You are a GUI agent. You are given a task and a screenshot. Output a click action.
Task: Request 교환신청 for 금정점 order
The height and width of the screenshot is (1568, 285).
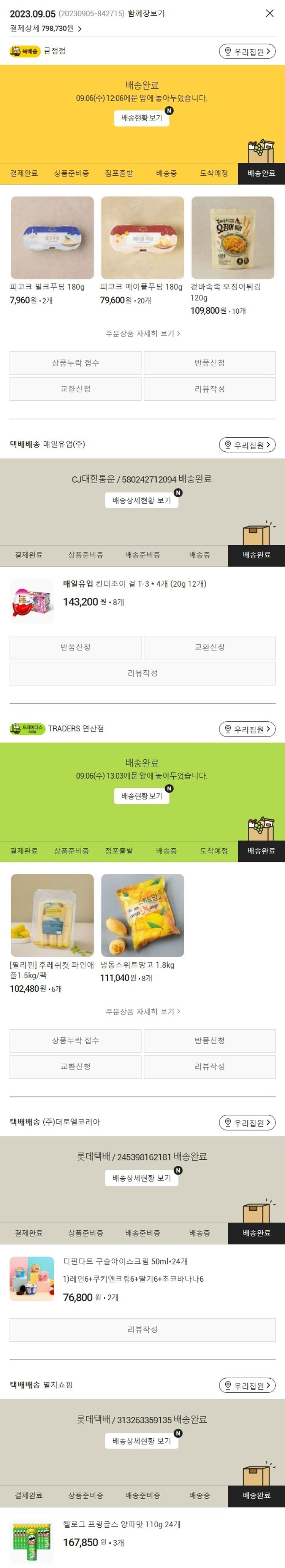click(76, 389)
